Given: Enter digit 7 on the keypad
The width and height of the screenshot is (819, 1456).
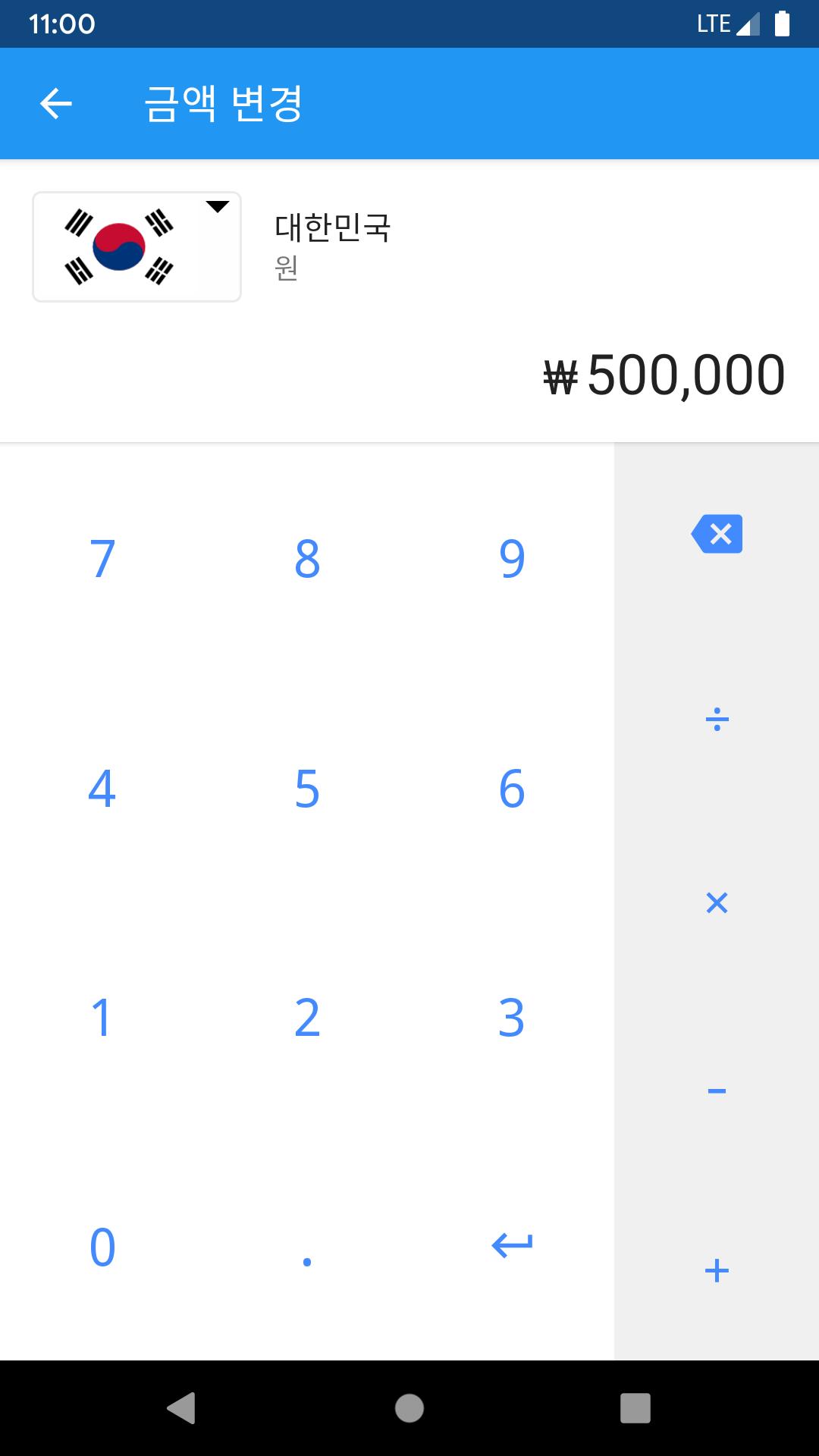Looking at the screenshot, I should [x=102, y=559].
